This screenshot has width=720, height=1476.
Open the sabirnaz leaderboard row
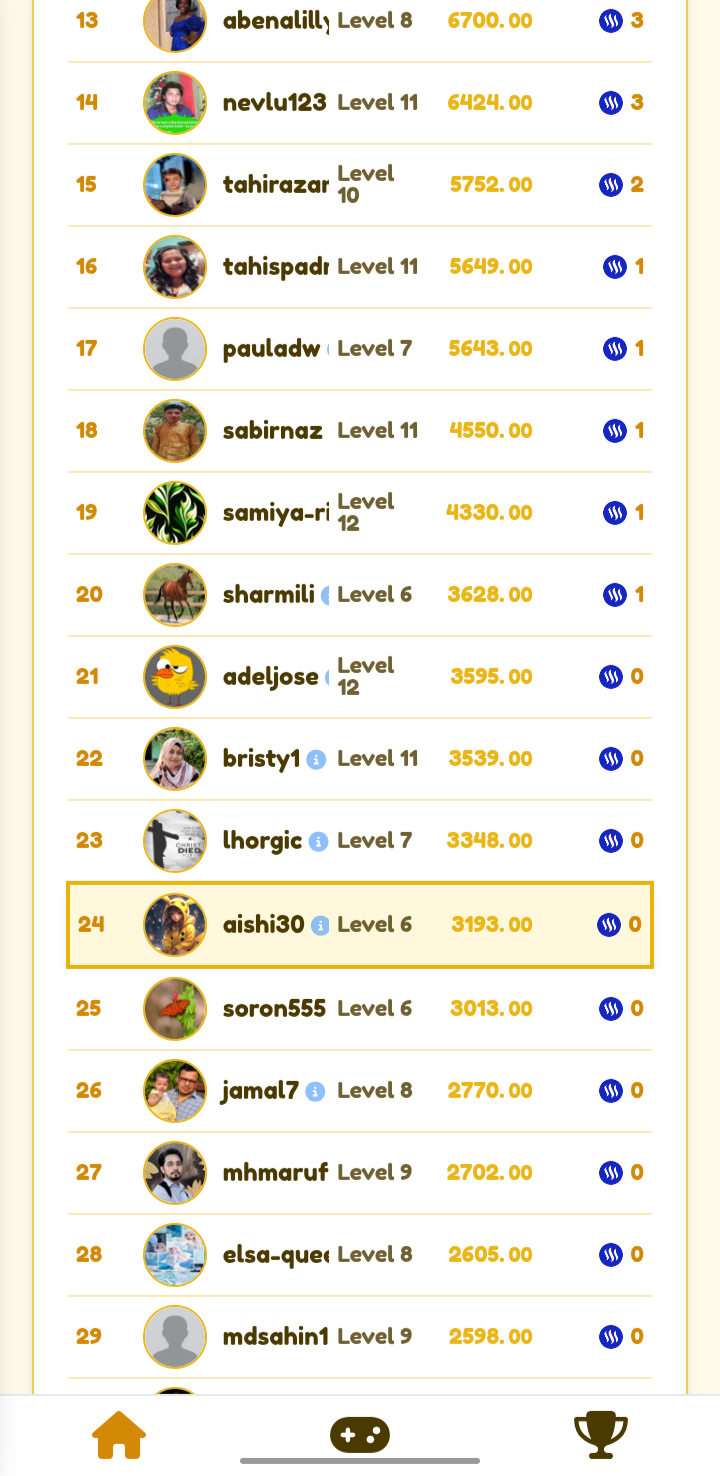pyautogui.click(x=360, y=431)
